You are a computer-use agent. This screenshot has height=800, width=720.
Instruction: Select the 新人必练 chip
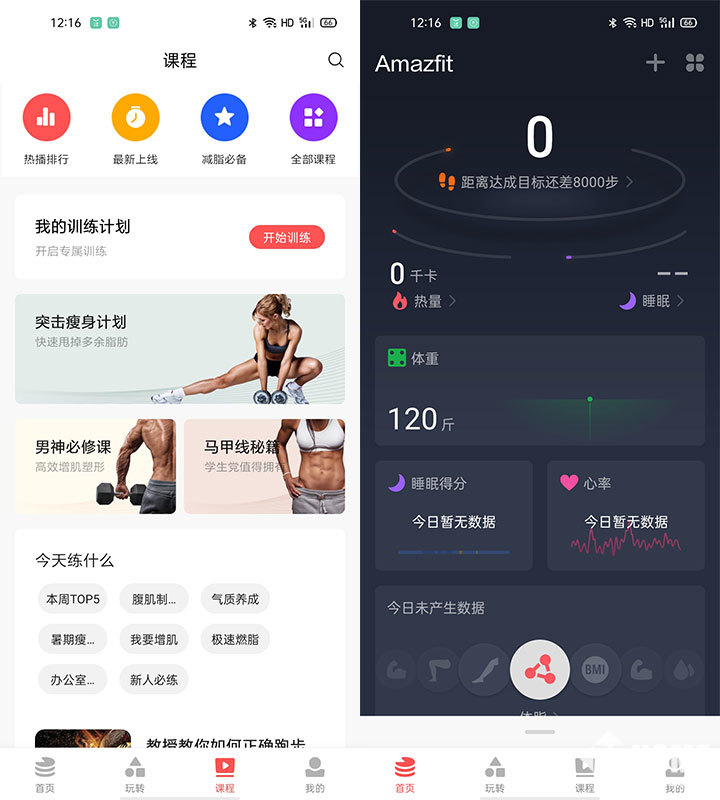pyautogui.click(x=154, y=679)
